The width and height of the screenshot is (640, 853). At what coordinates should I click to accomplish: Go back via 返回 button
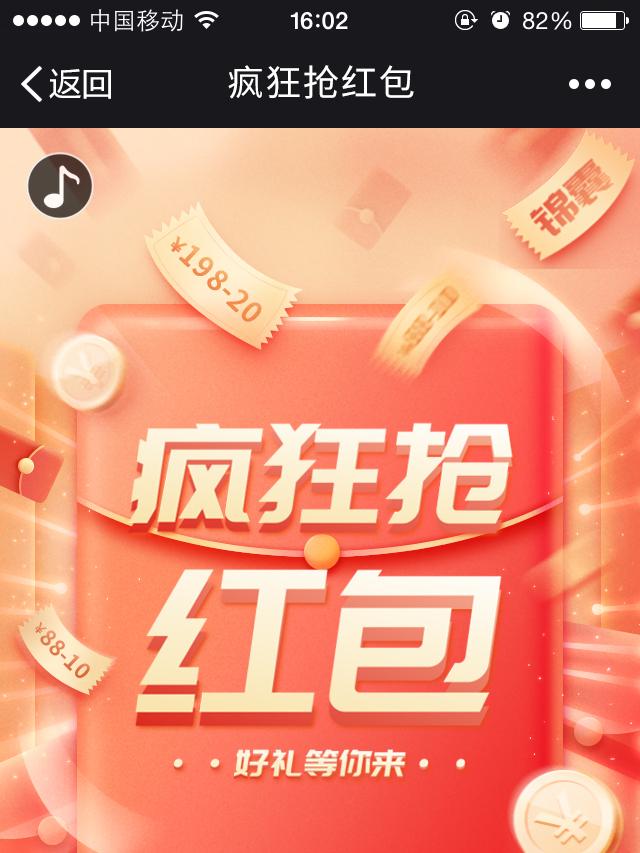pos(66,84)
